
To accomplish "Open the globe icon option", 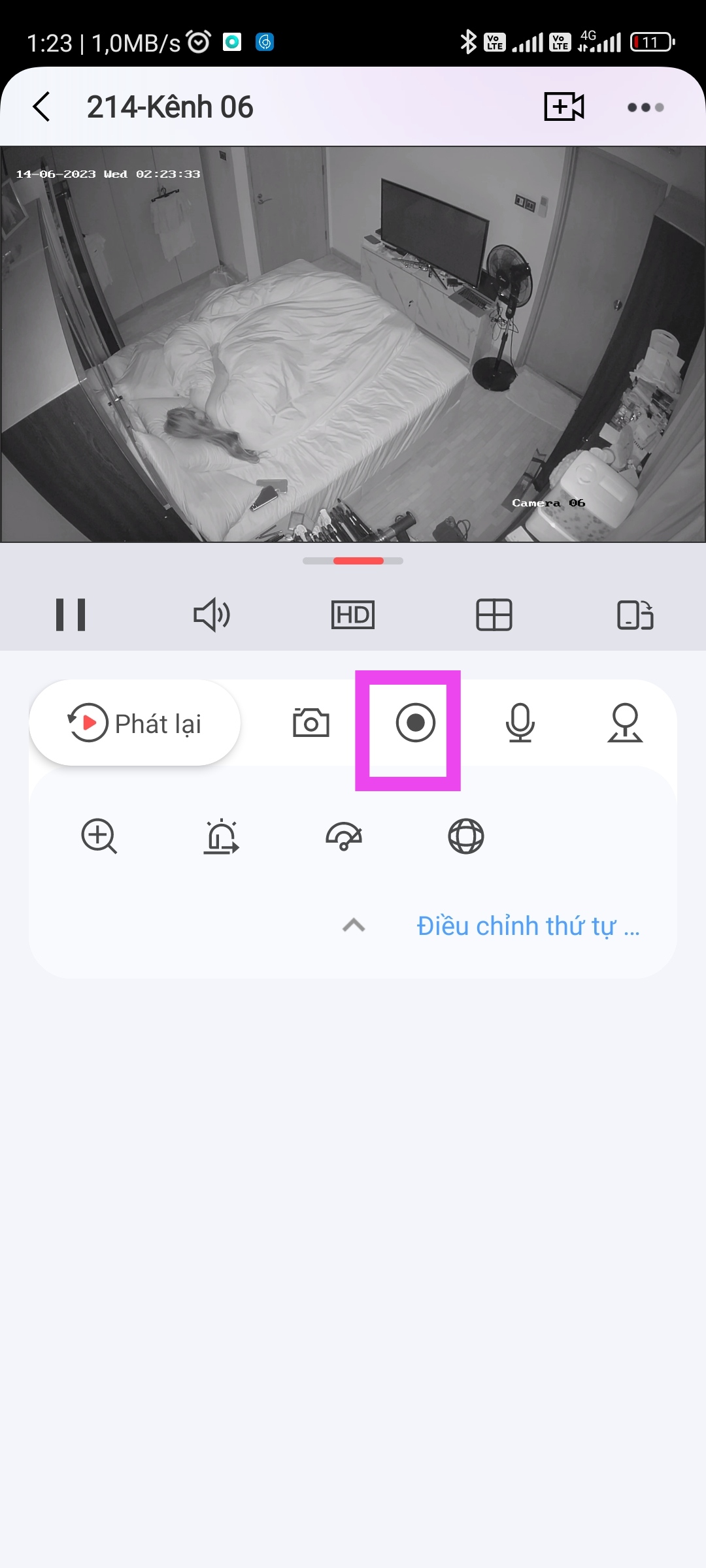I will [466, 836].
